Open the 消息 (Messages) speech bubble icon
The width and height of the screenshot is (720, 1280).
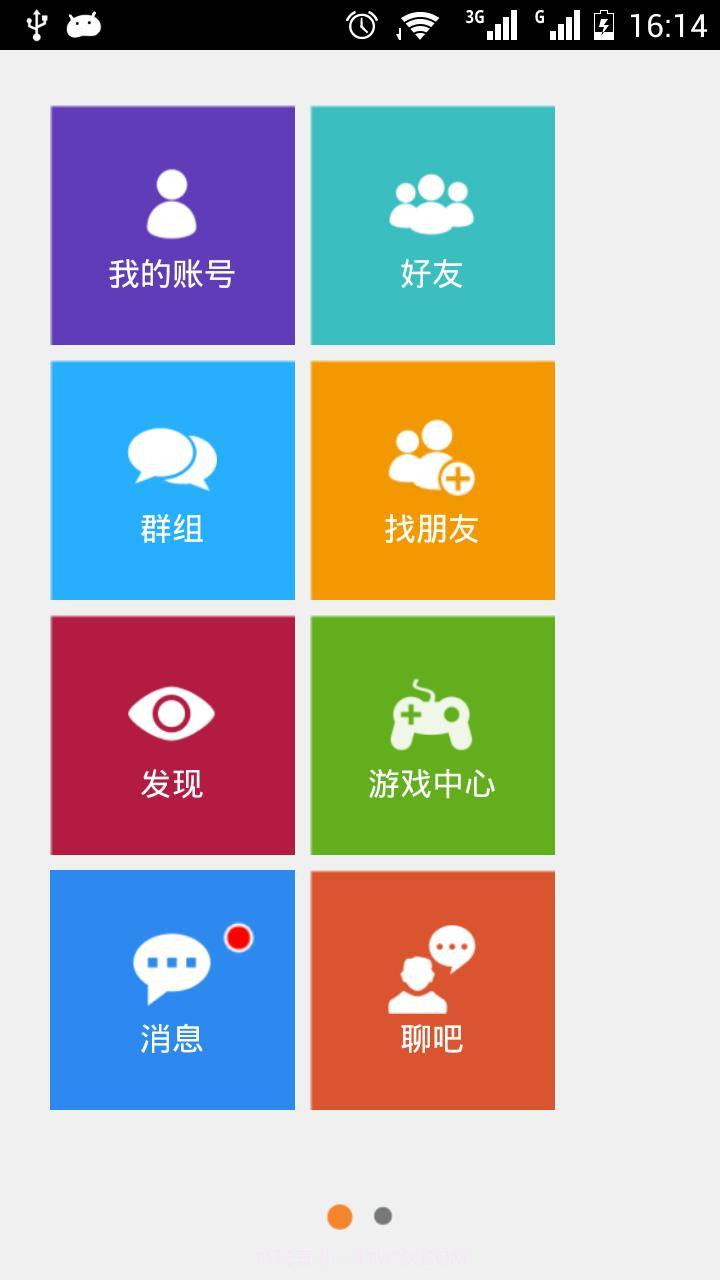tap(172, 963)
